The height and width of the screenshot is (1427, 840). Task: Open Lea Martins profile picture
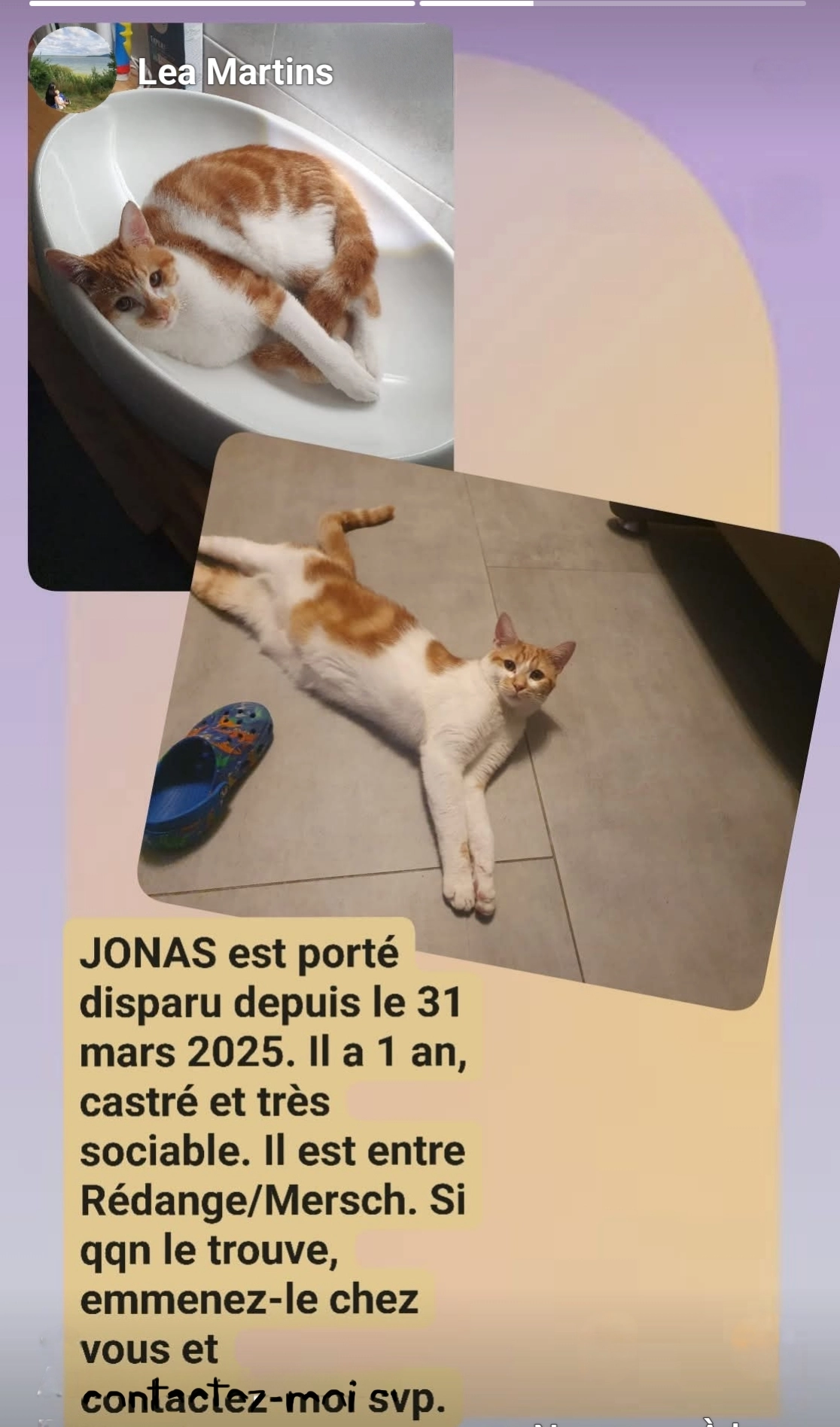pos(72,72)
